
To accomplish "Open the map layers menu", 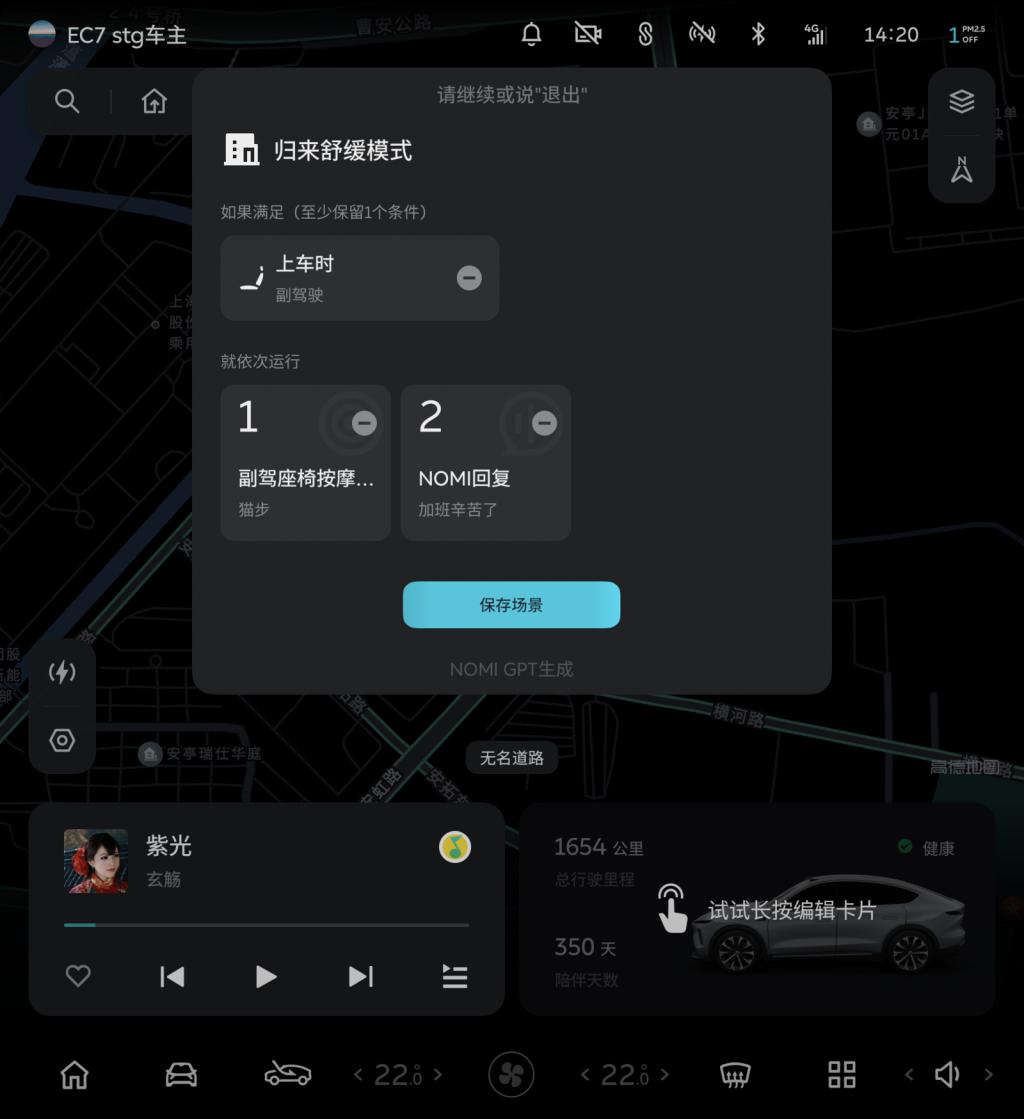I will point(961,101).
